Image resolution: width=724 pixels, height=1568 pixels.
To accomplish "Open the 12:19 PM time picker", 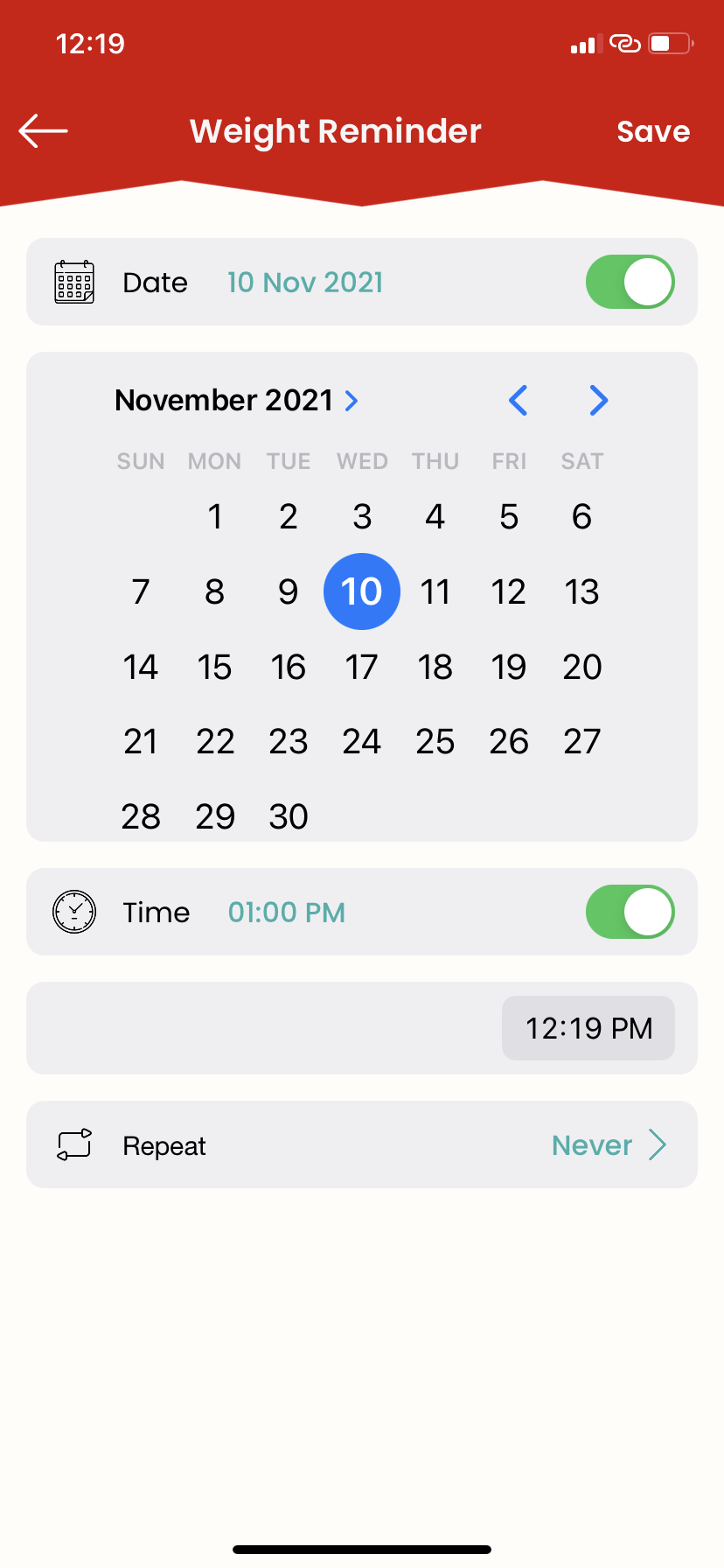I will click(x=588, y=1028).
